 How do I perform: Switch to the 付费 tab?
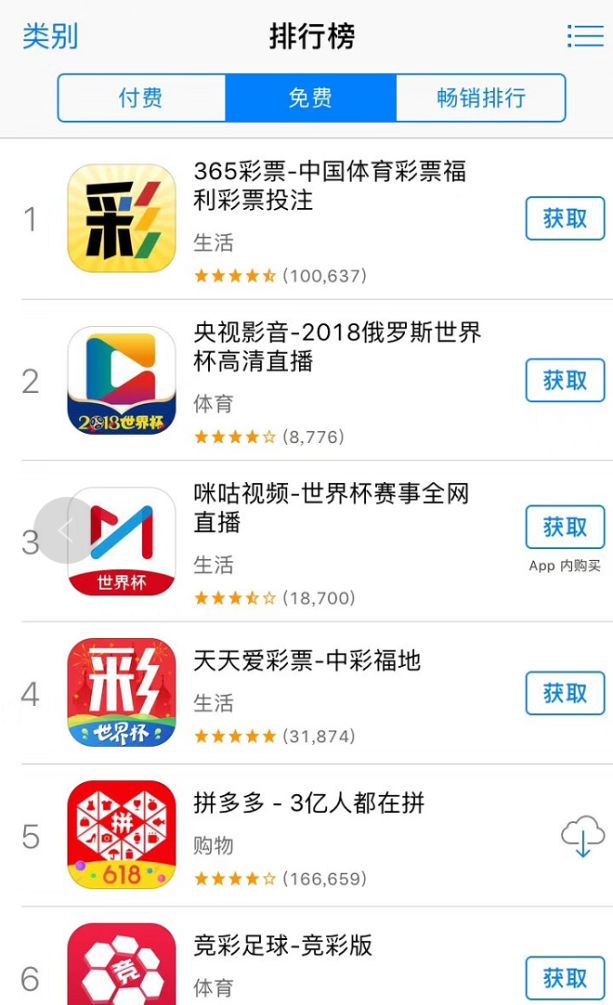pos(141,98)
